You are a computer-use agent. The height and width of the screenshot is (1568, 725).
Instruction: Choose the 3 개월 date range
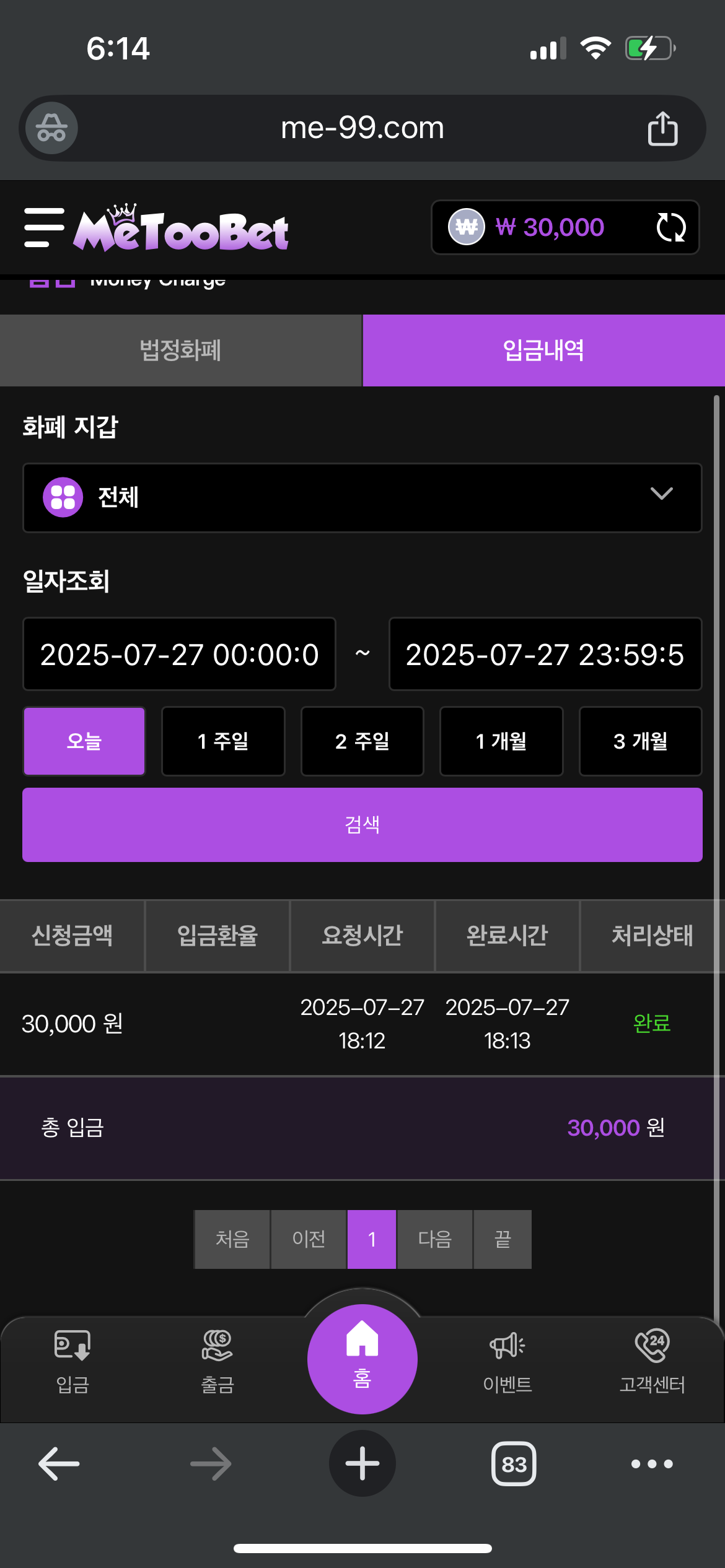[x=640, y=741]
